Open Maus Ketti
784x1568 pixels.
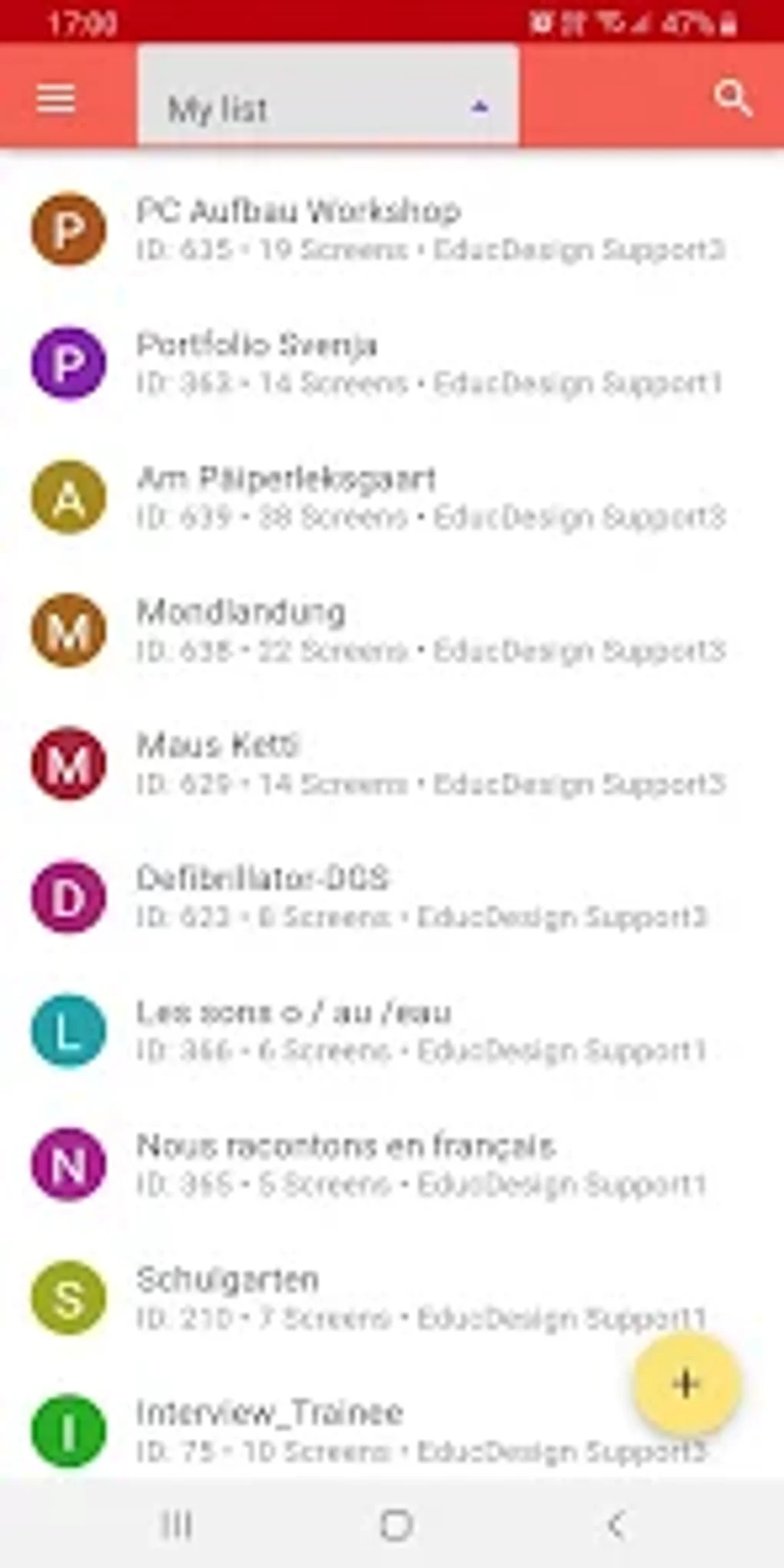pos(392,764)
